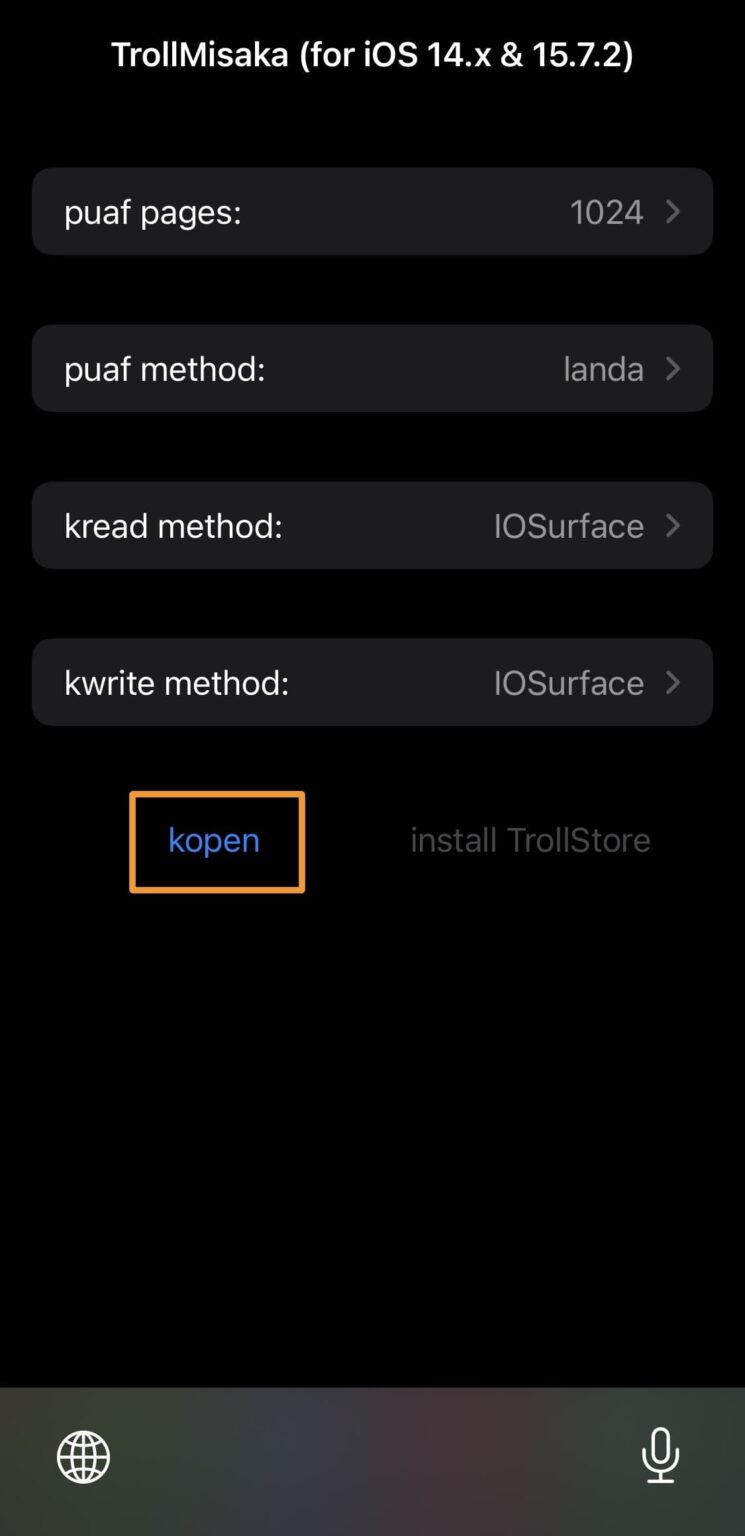This screenshot has height=1536, width=745.
Task: Tap install TrollStore
Action: coord(530,841)
